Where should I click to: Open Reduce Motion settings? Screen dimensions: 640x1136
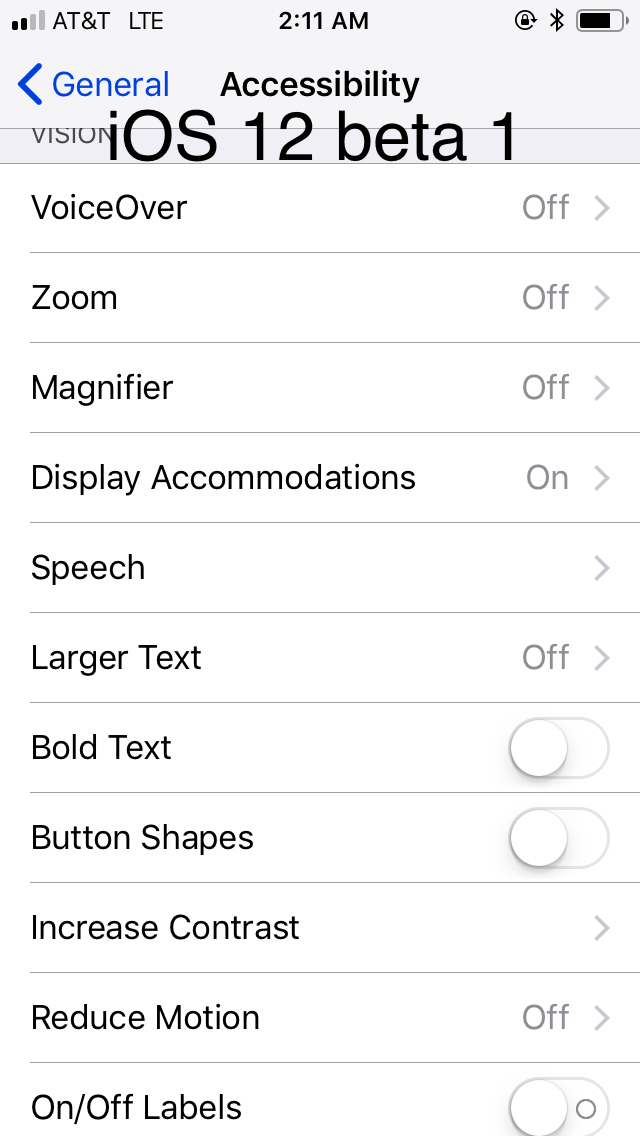(x=320, y=1017)
